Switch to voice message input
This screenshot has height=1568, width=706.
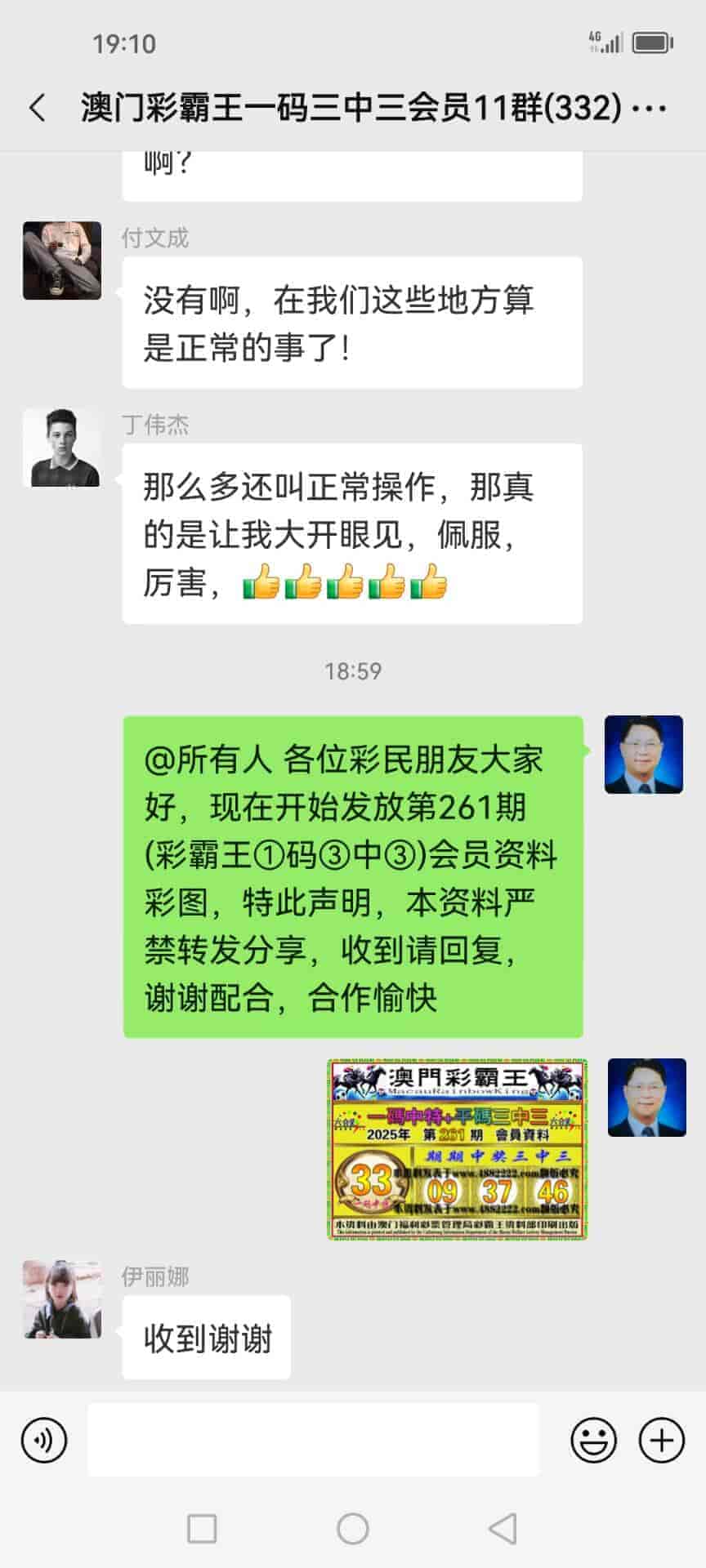point(44,1440)
